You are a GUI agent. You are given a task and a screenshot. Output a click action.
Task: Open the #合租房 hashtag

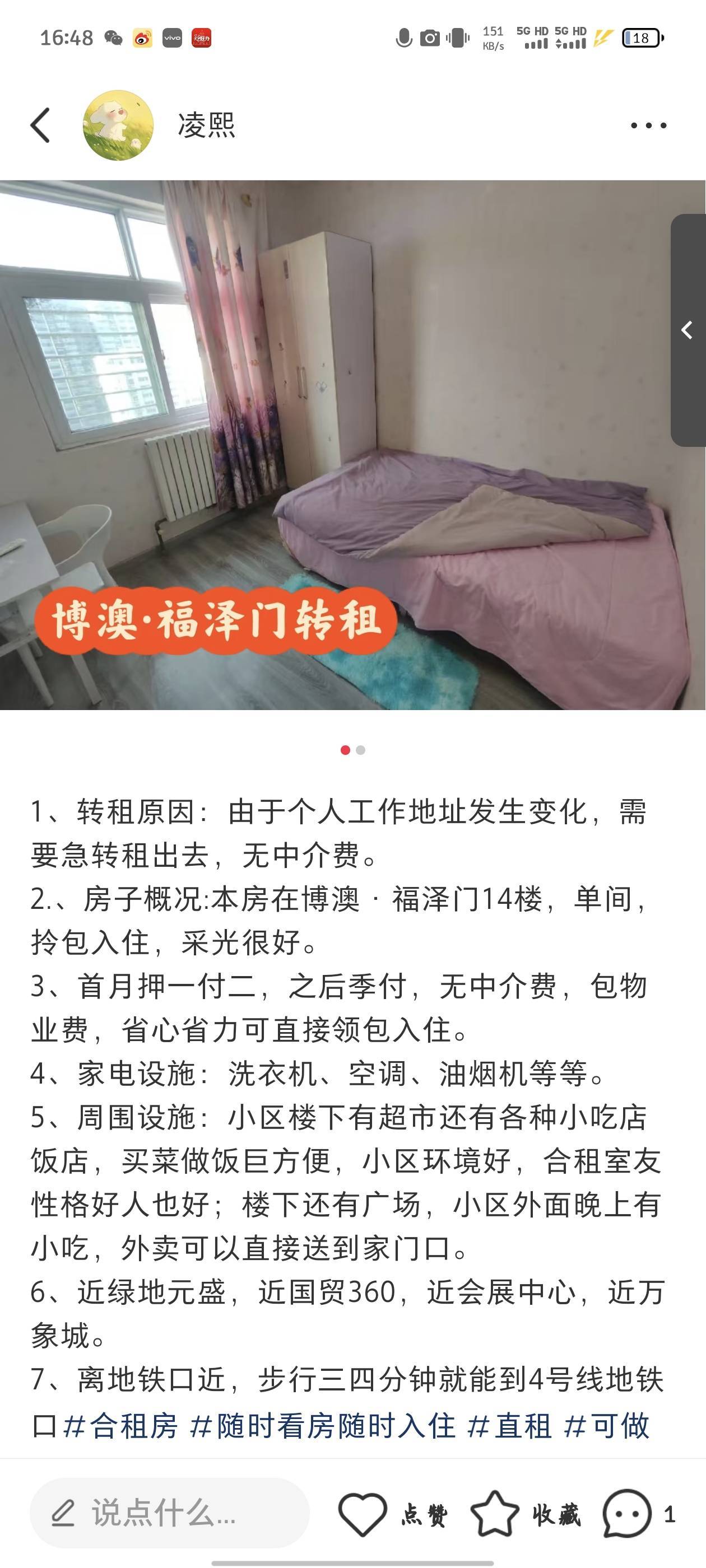120,1426
